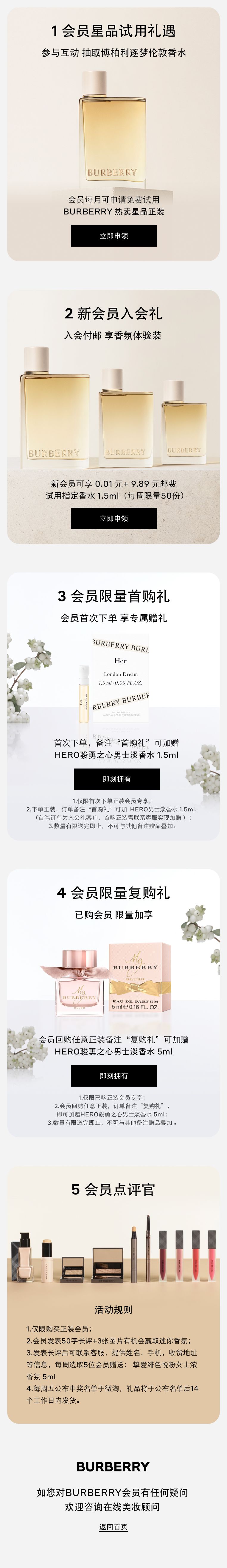This screenshot has height=1568, width=227.
Task: Tap 即刻拥有 under 会员限量首购礼
Action: (116, 779)
